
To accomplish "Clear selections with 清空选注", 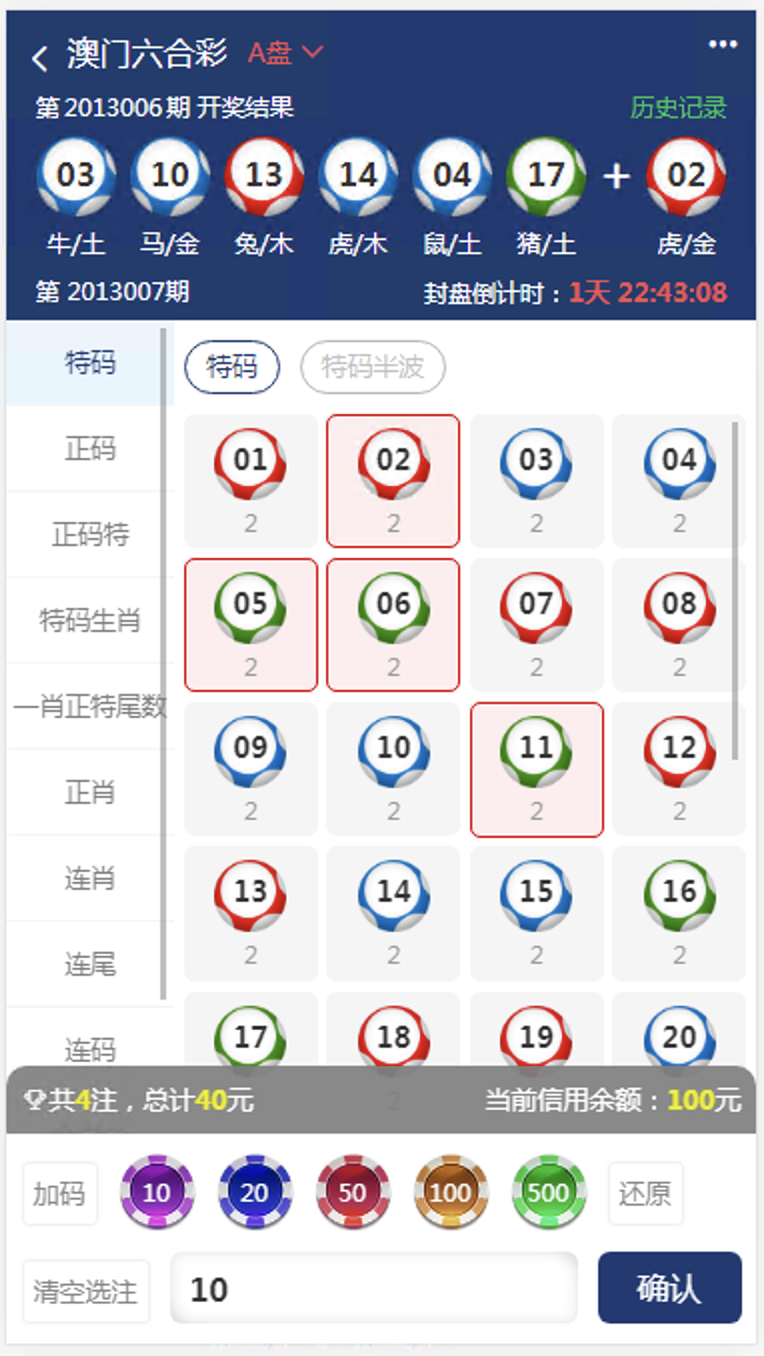I will coord(86,1291).
